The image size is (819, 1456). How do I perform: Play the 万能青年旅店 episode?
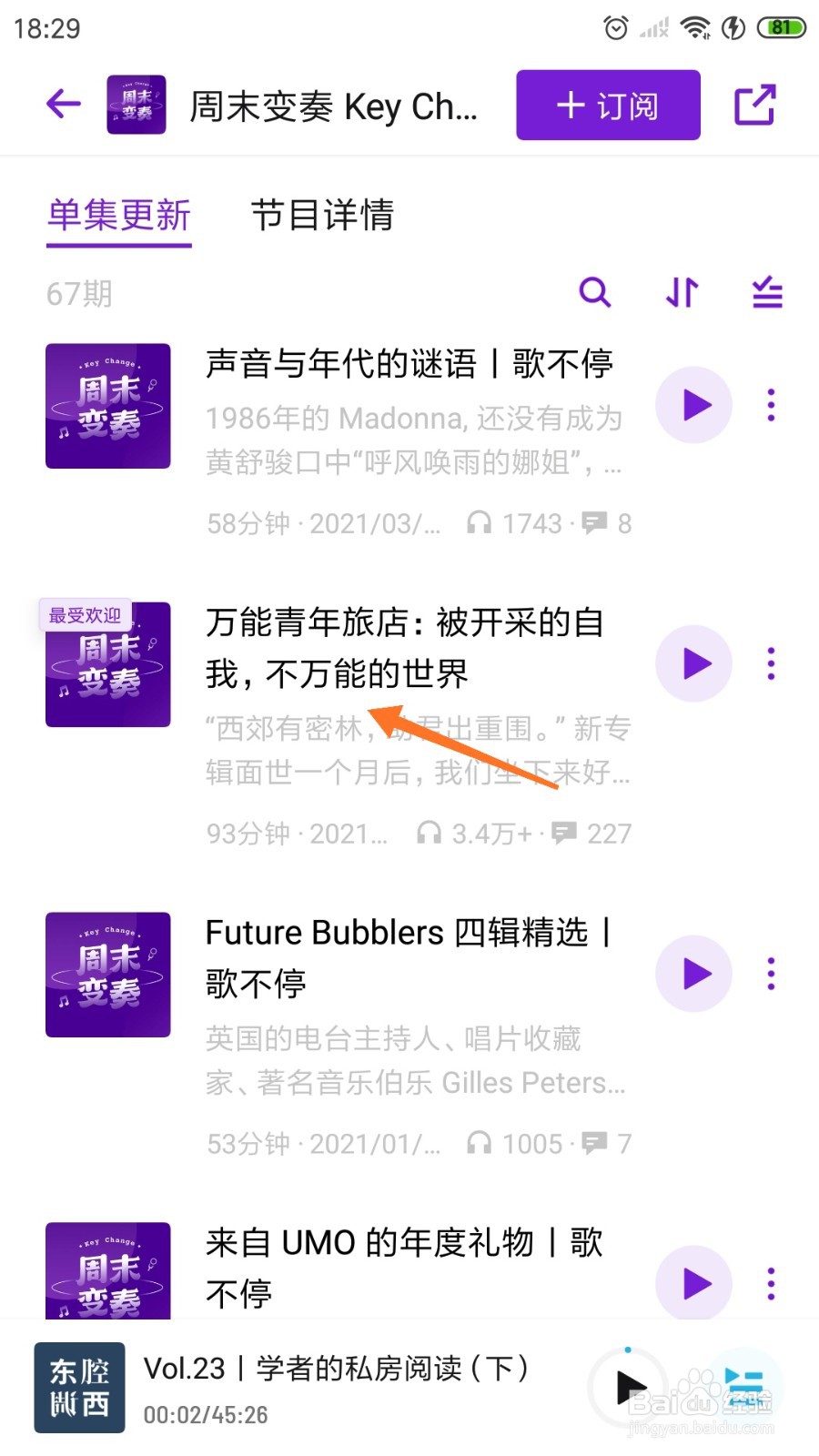[694, 663]
